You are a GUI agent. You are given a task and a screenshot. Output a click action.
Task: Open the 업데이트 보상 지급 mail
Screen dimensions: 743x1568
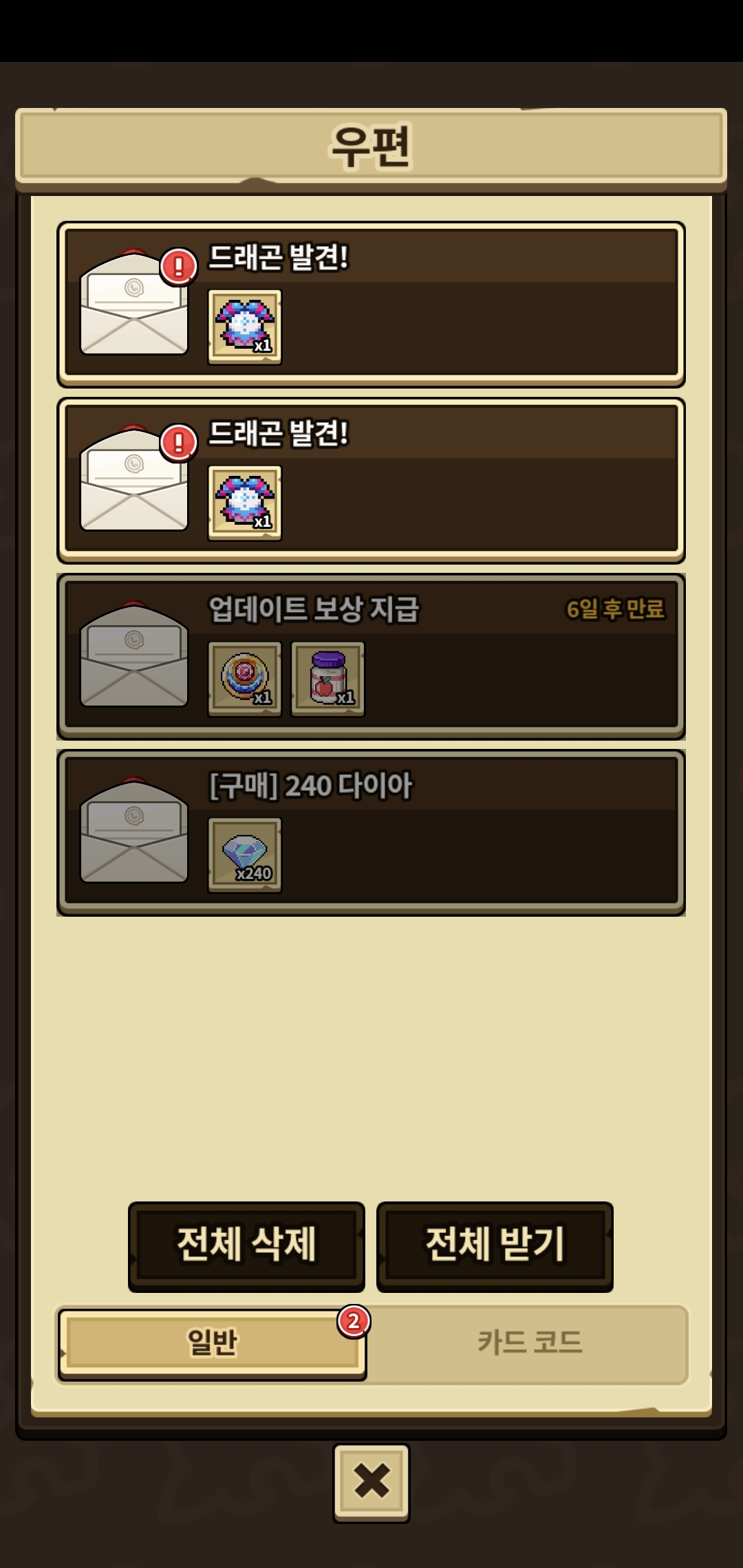[371, 656]
